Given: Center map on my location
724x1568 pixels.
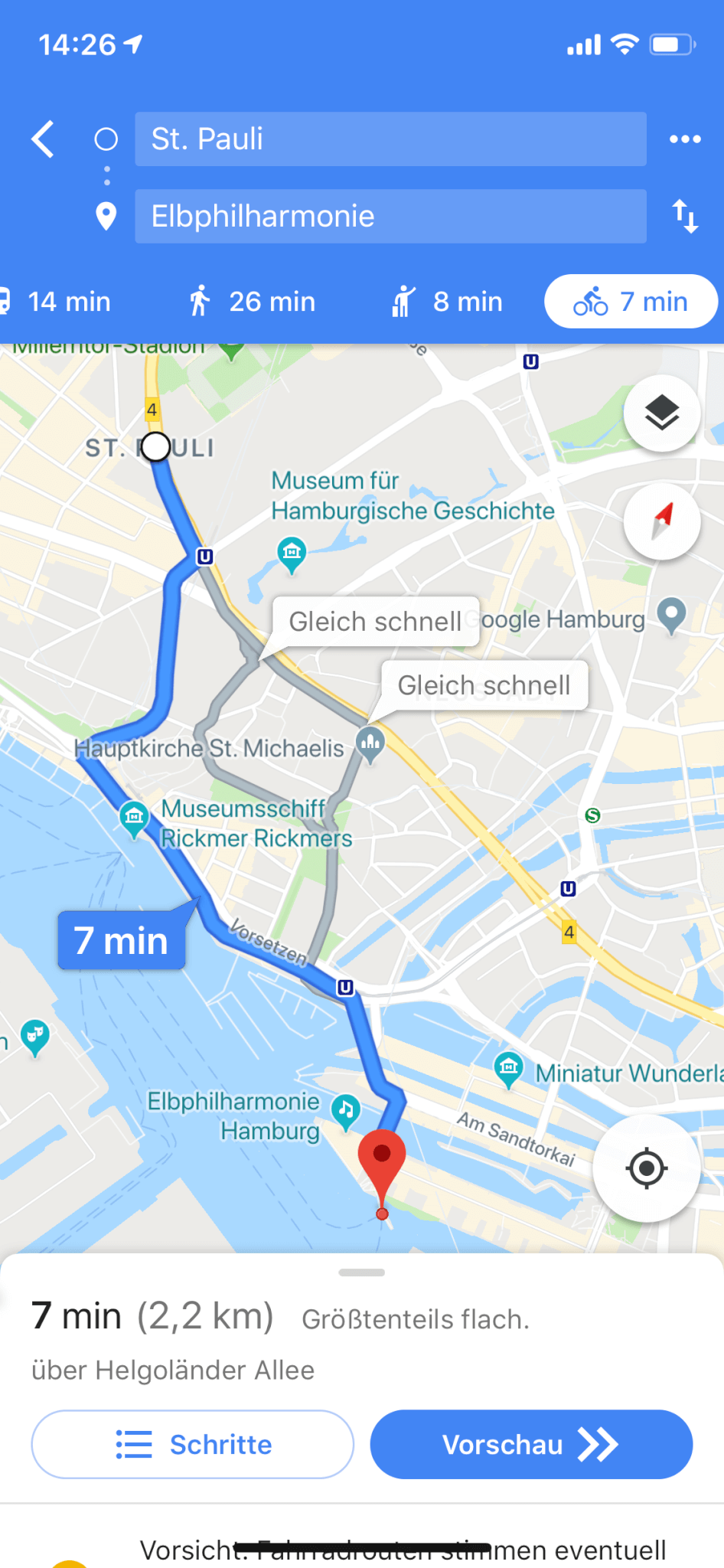Looking at the screenshot, I should (x=646, y=1168).
